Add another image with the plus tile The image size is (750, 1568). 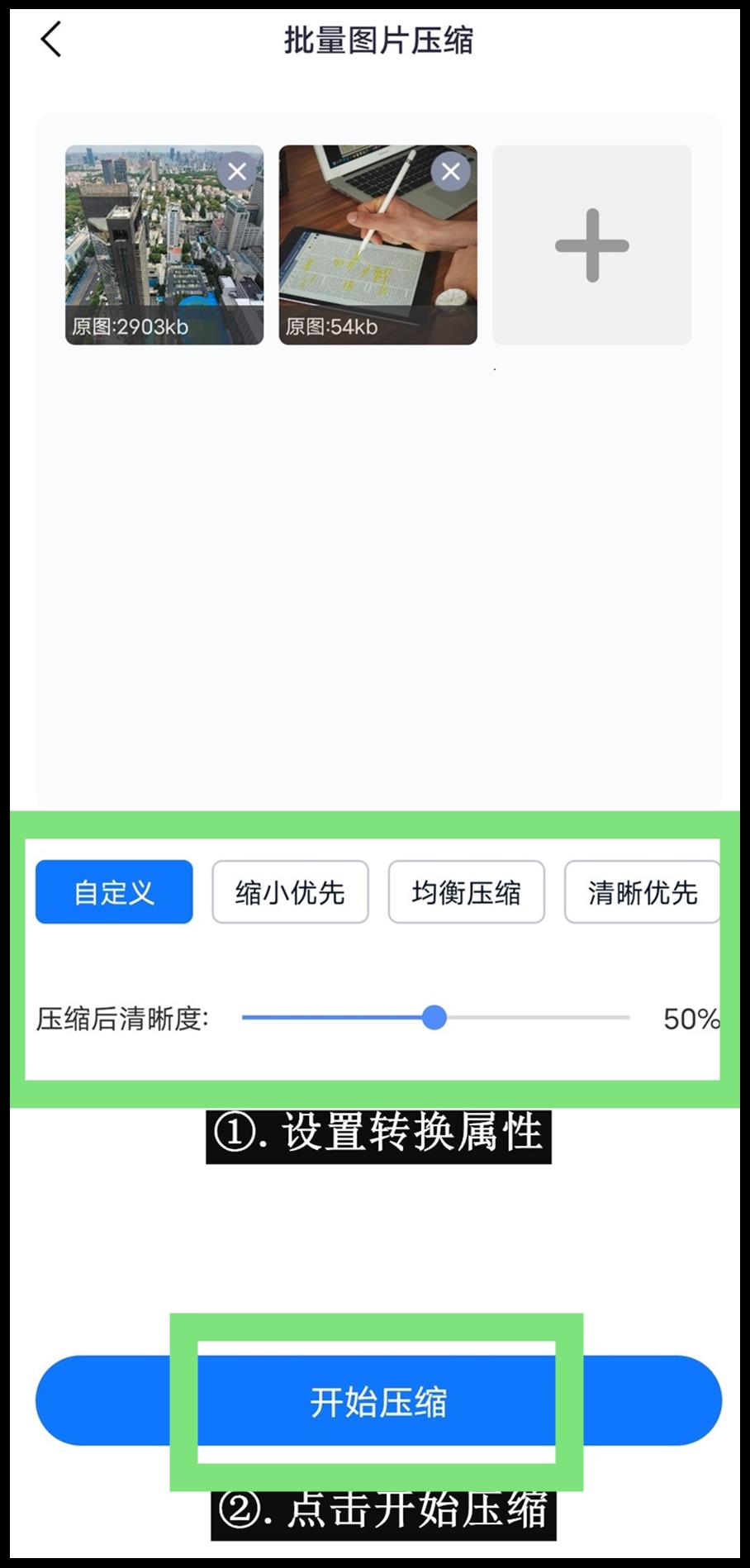tap(591, 245)
